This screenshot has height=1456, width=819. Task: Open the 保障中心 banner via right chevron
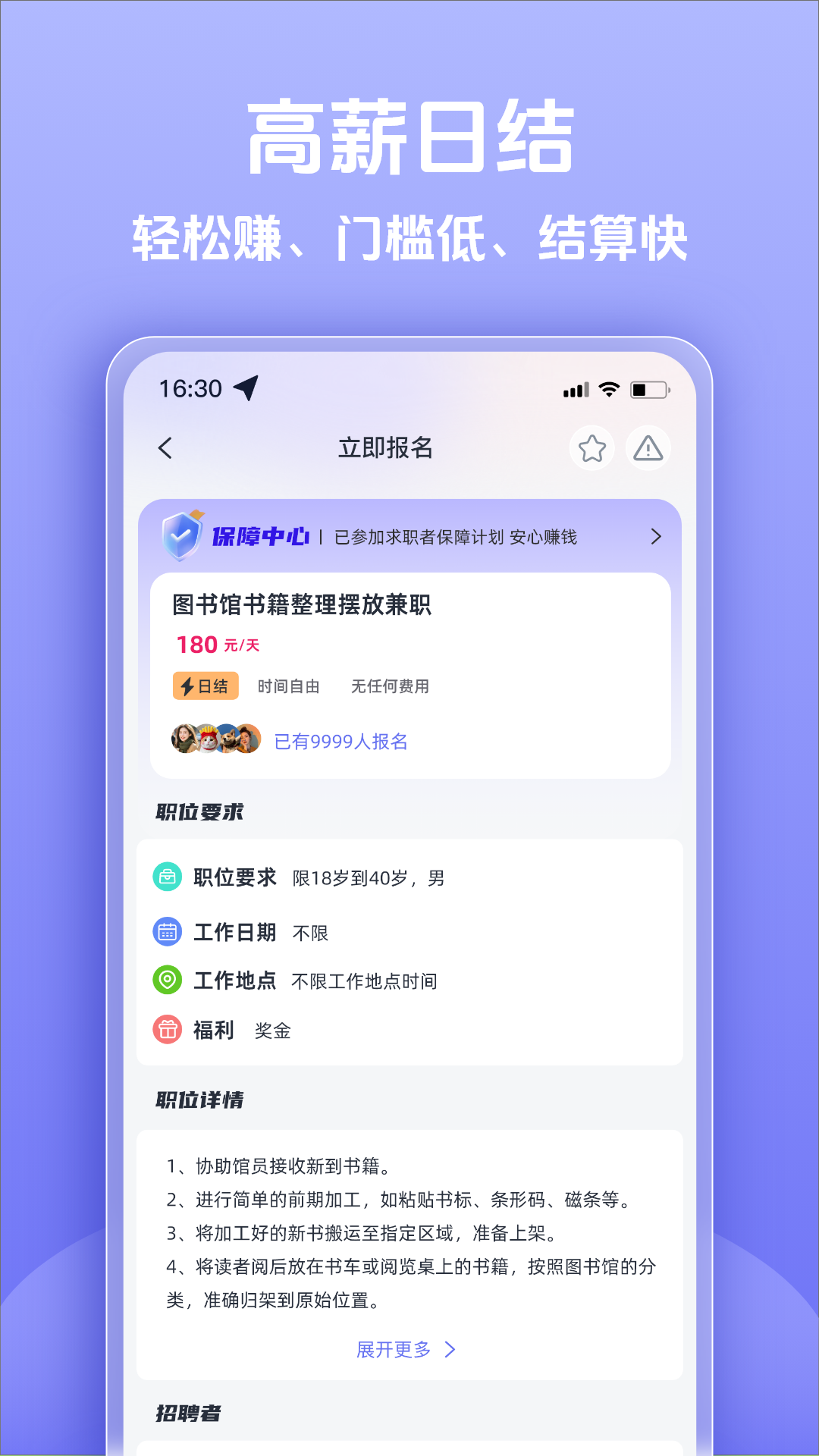[654, 538]
